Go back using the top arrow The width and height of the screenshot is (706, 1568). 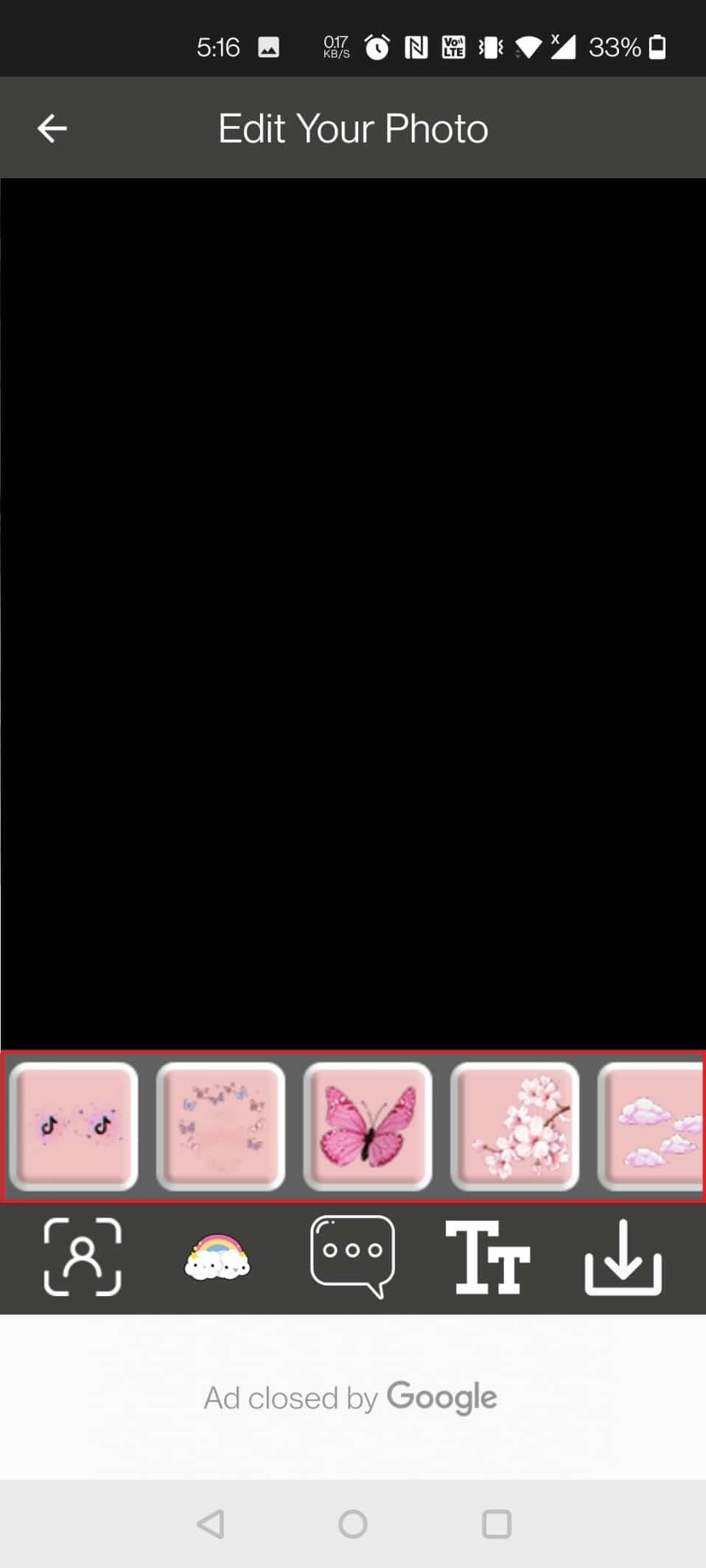point(52,128)
